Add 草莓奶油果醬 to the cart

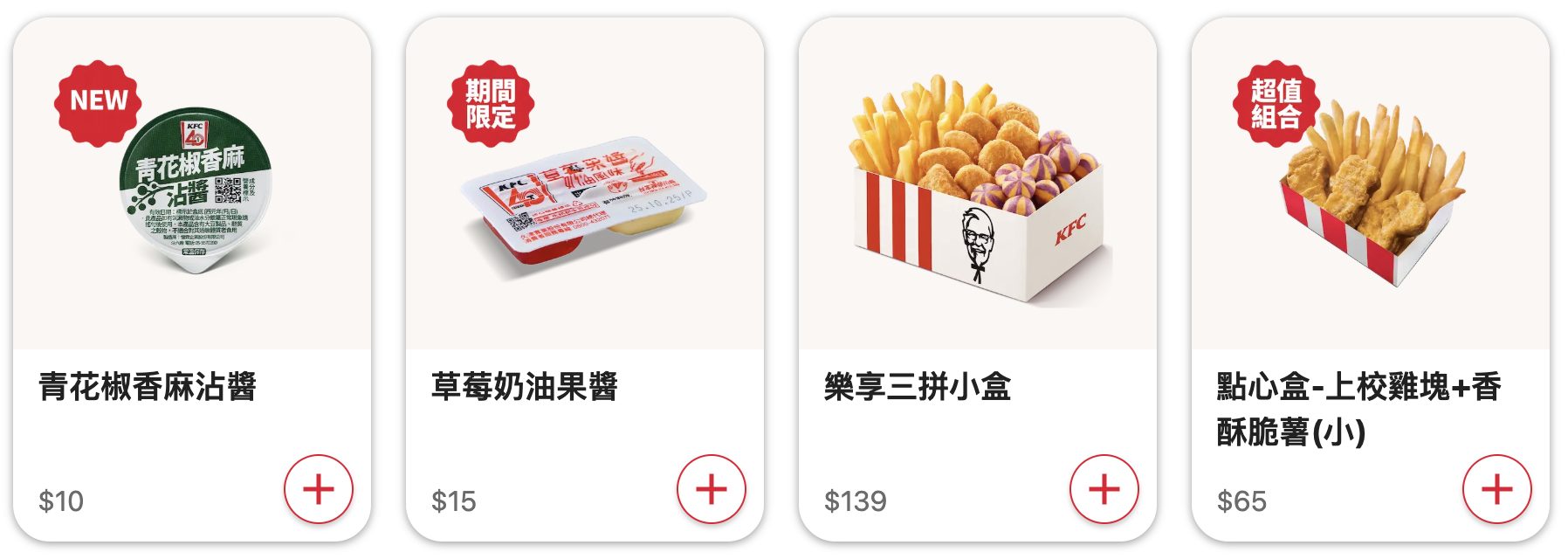click(x=712, y=489)
